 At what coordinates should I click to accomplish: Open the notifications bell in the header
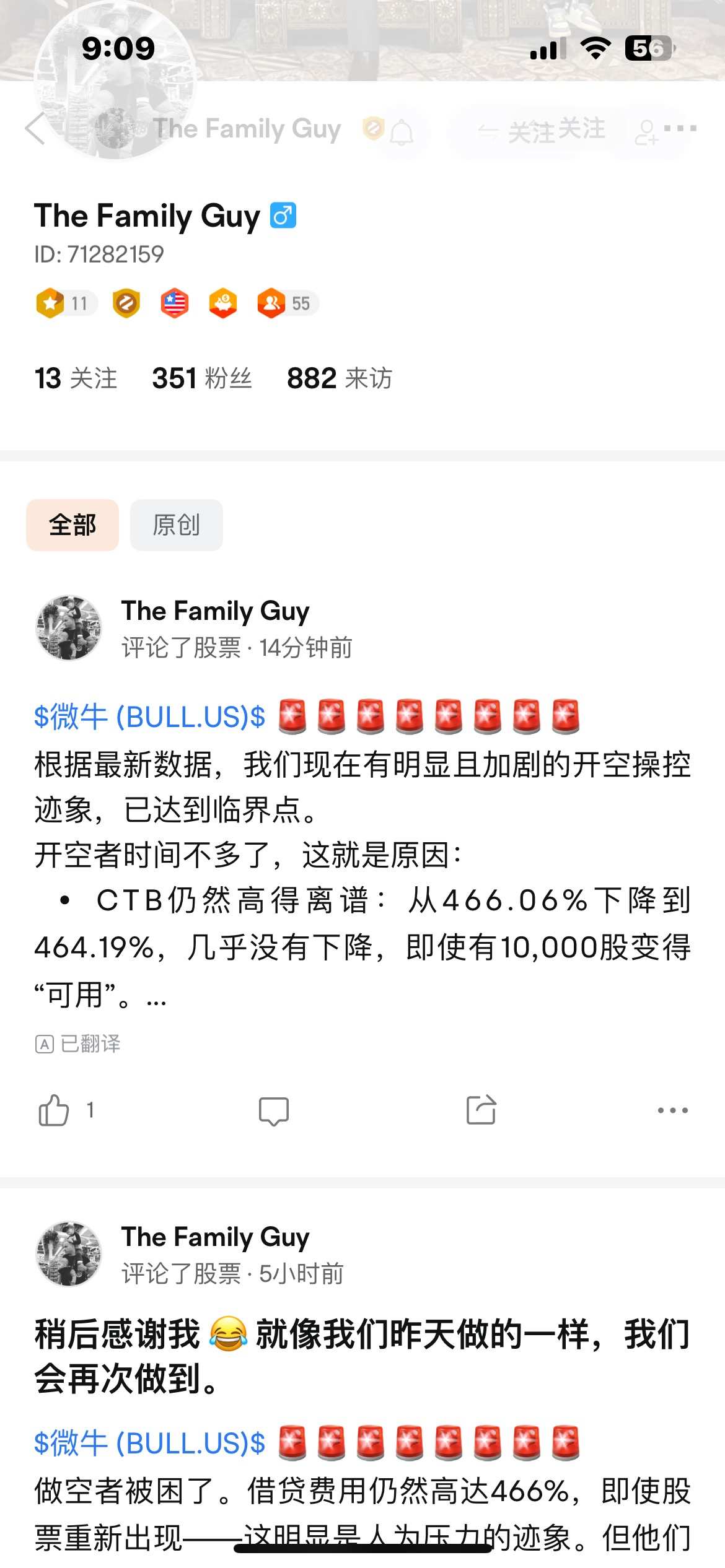(402, 132)
